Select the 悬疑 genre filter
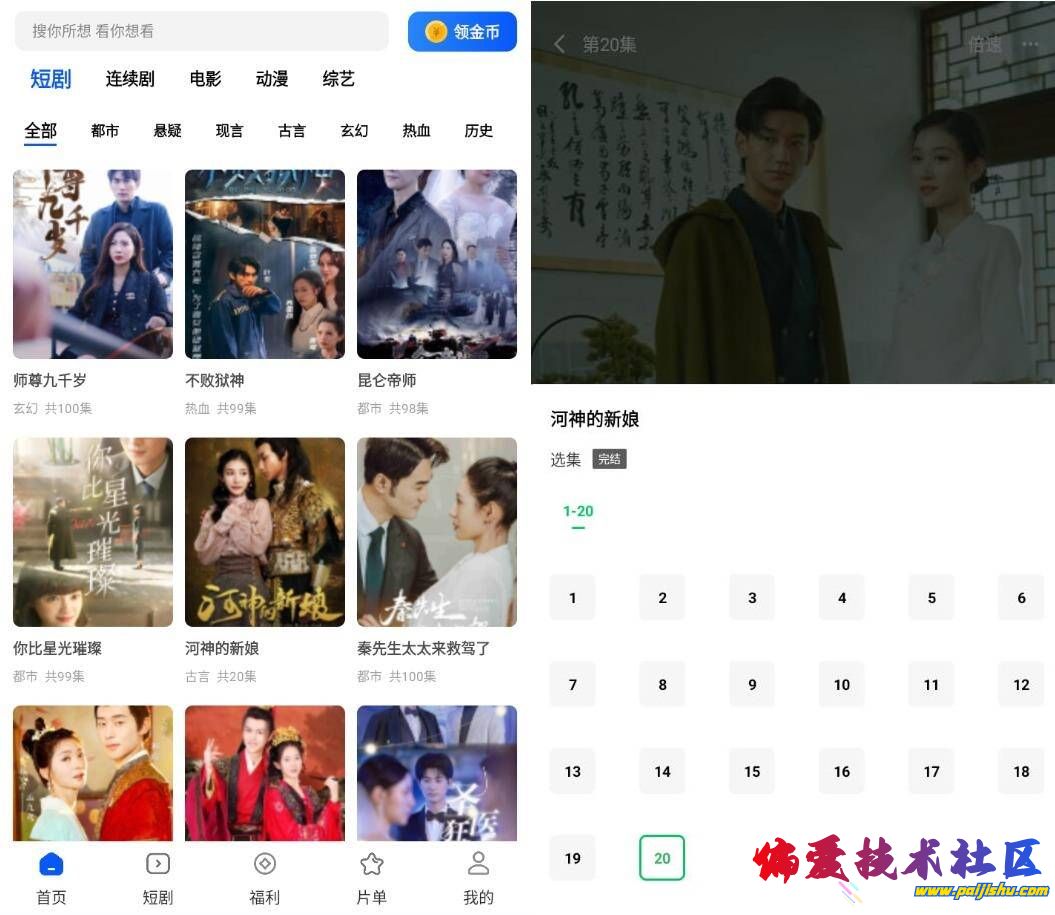This screenshot has width=1055, height=915. pos(167,131)
